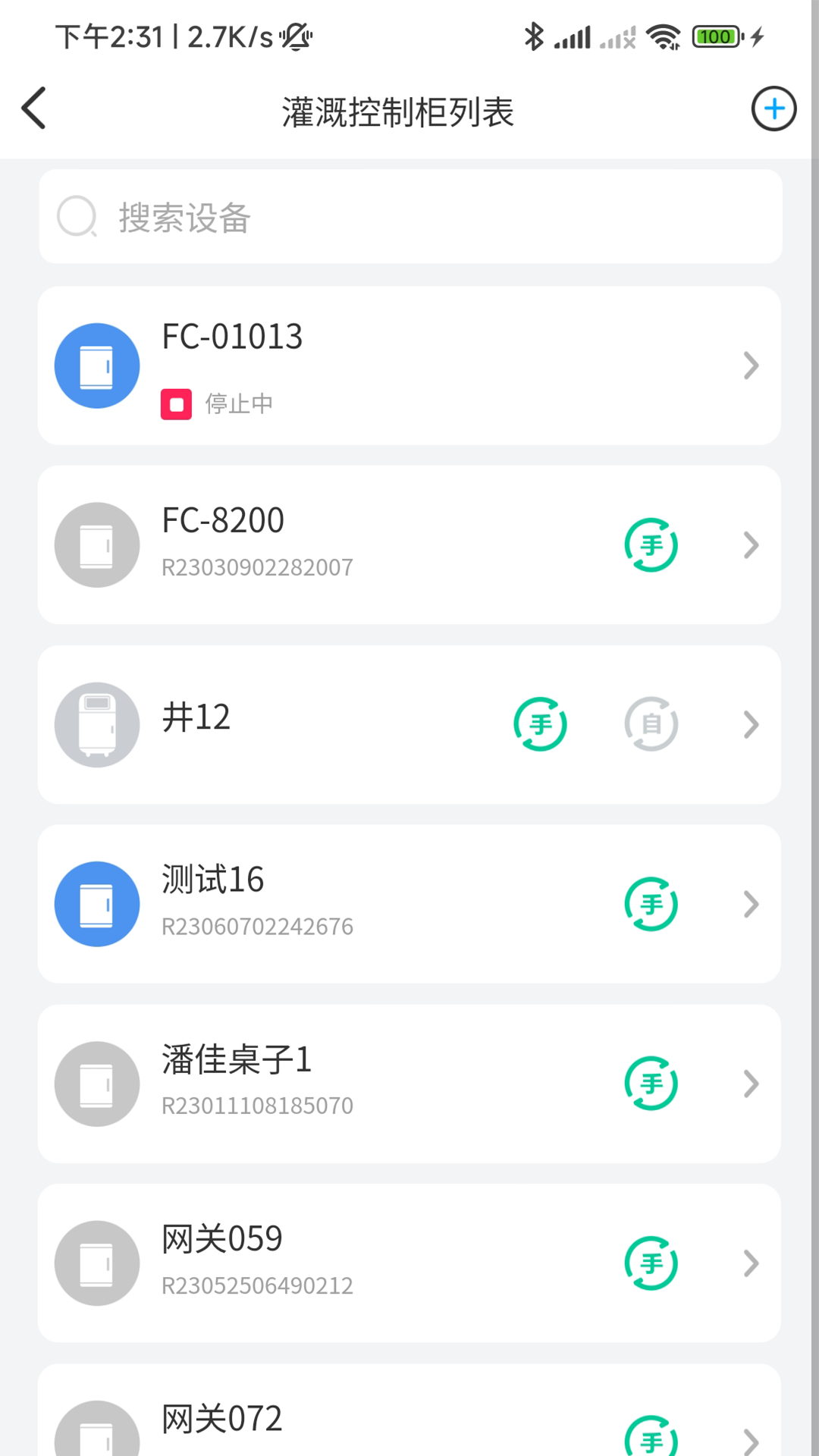Click the manual mode icon on FC-8200

point(650,544)
